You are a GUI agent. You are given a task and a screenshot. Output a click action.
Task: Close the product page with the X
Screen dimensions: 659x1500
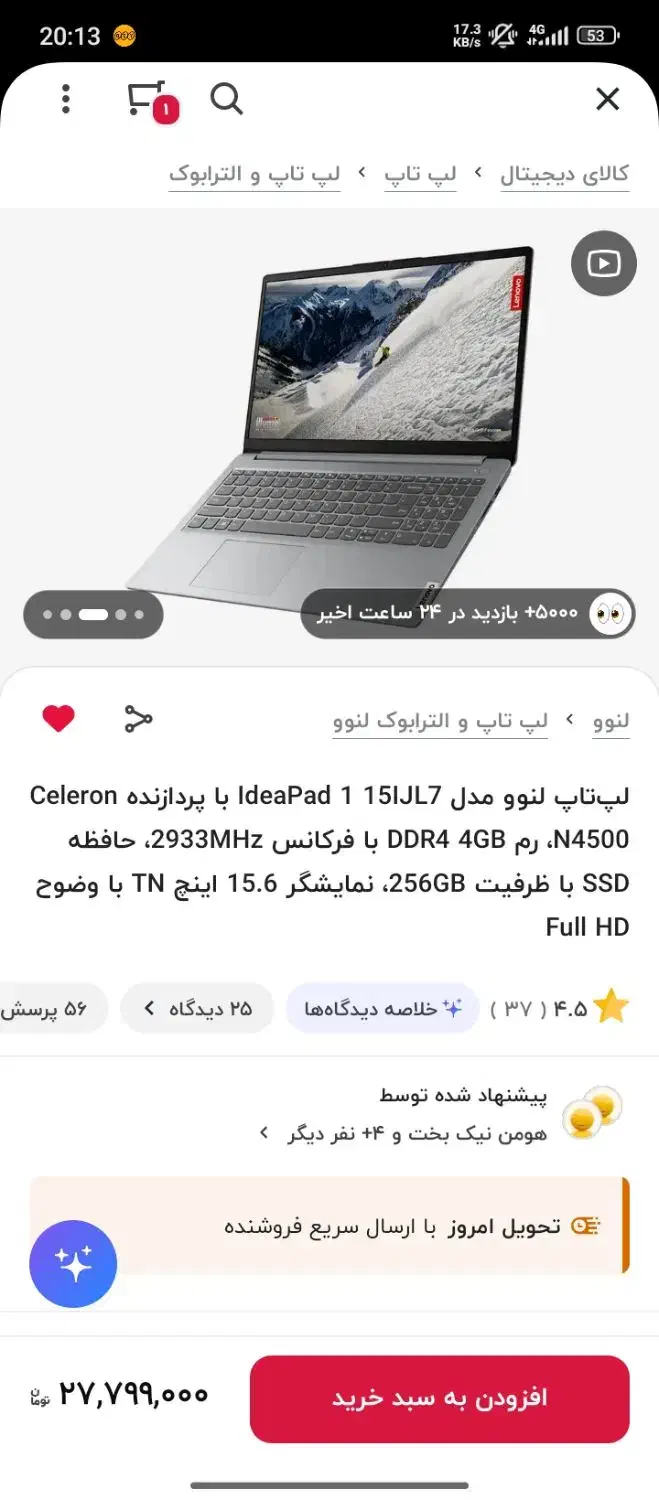click(607, 99)
